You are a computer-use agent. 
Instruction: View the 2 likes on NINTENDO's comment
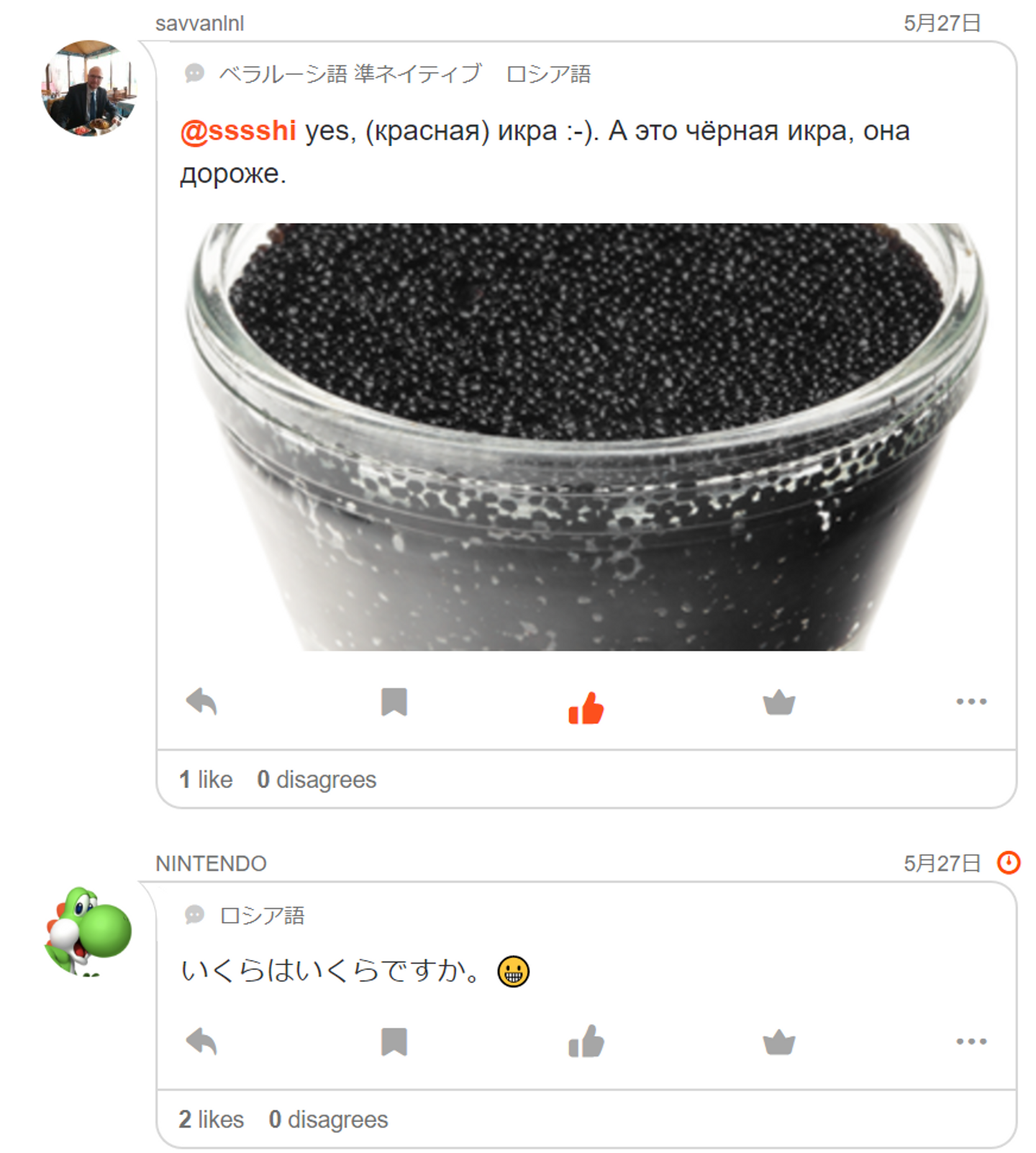[x=212, y=1119]
